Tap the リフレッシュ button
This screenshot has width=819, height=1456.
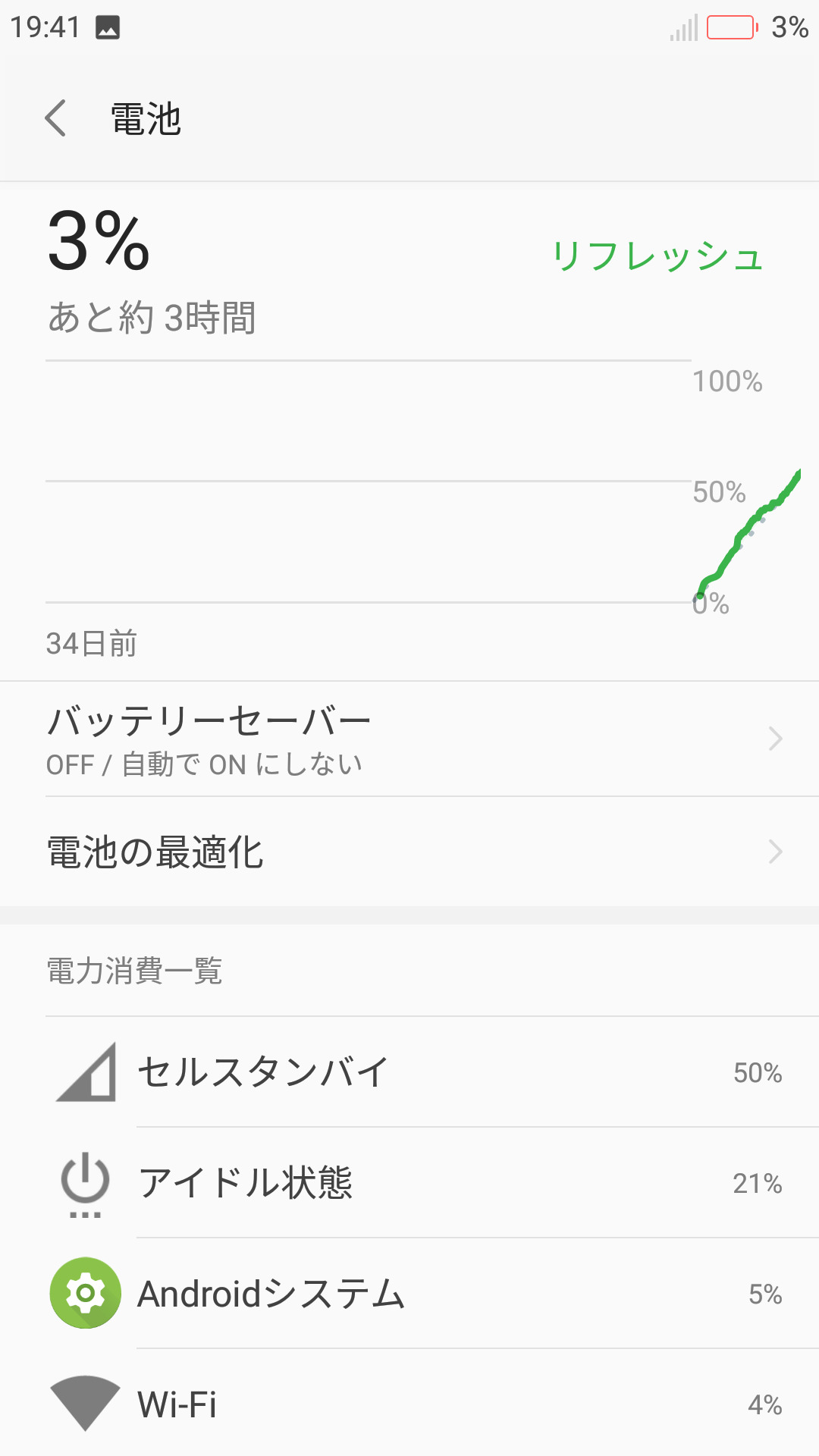657,256
